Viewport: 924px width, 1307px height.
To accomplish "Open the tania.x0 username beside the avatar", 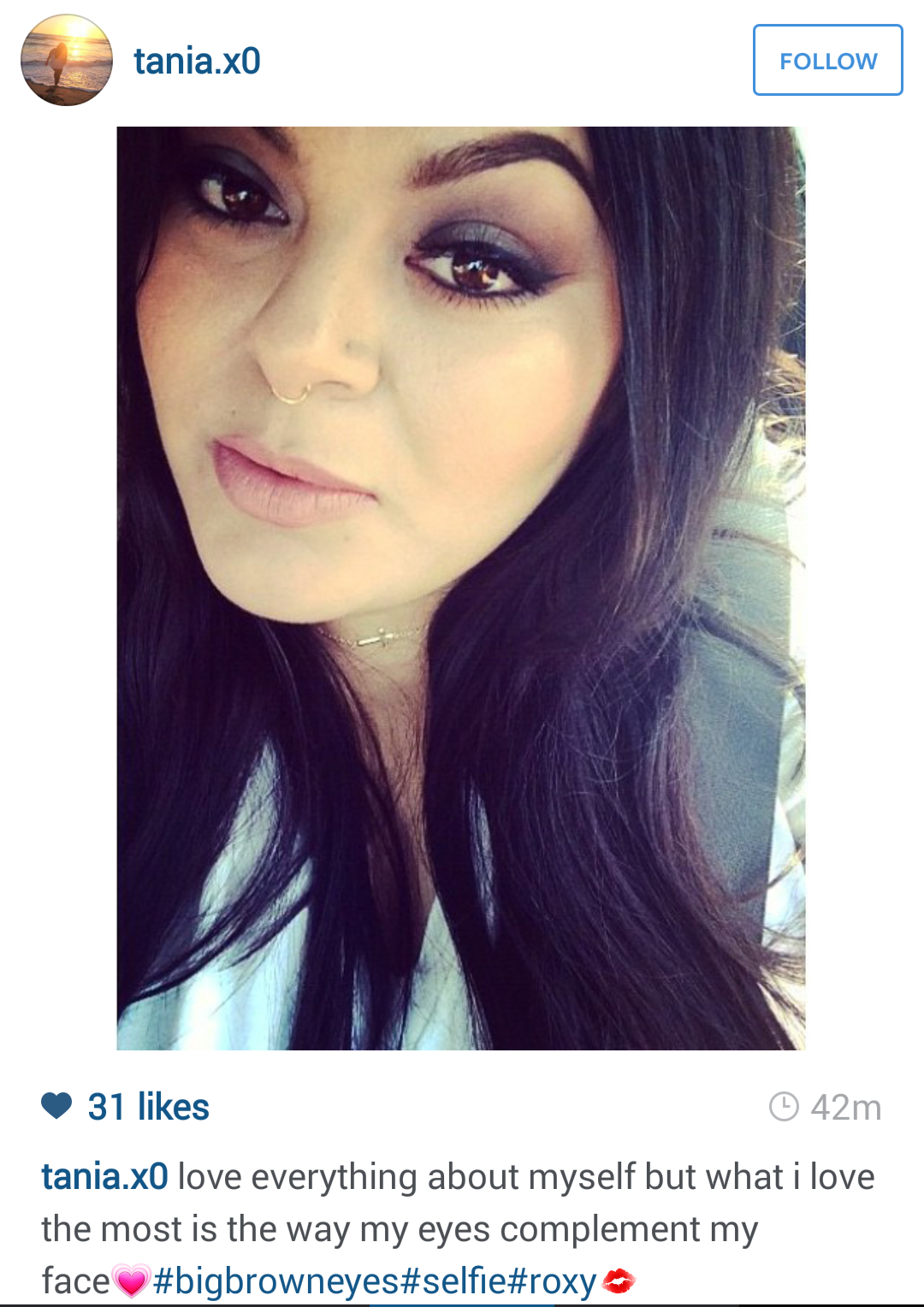I will click(x=197, y=61).
